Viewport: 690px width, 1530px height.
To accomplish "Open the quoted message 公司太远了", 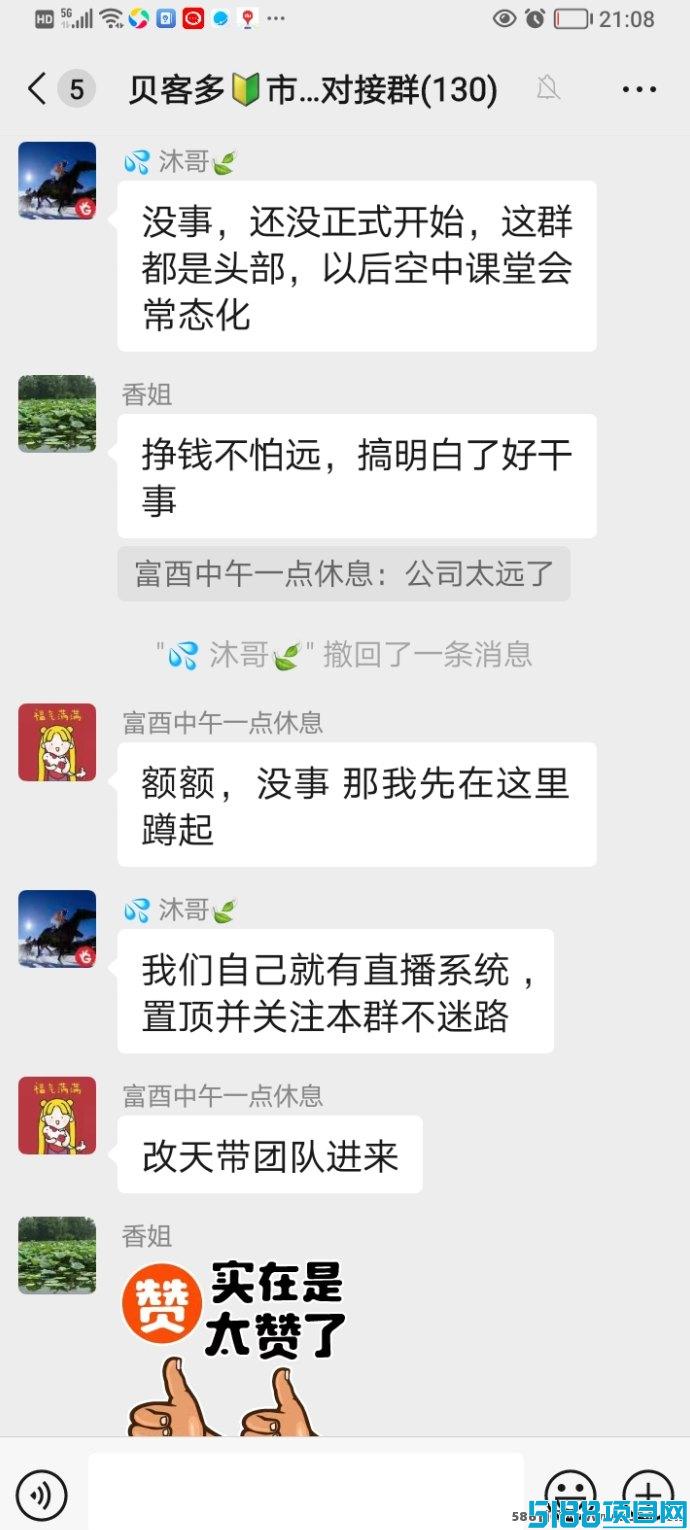I will (344, 574).
